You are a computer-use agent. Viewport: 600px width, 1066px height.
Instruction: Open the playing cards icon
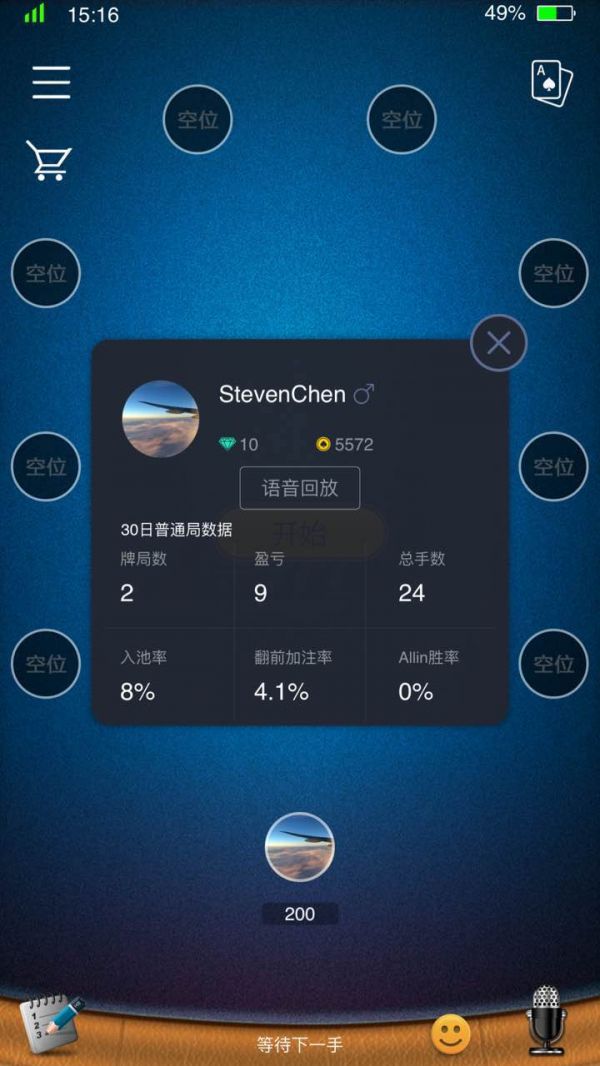pyautogui.click(x=551, y=83)
